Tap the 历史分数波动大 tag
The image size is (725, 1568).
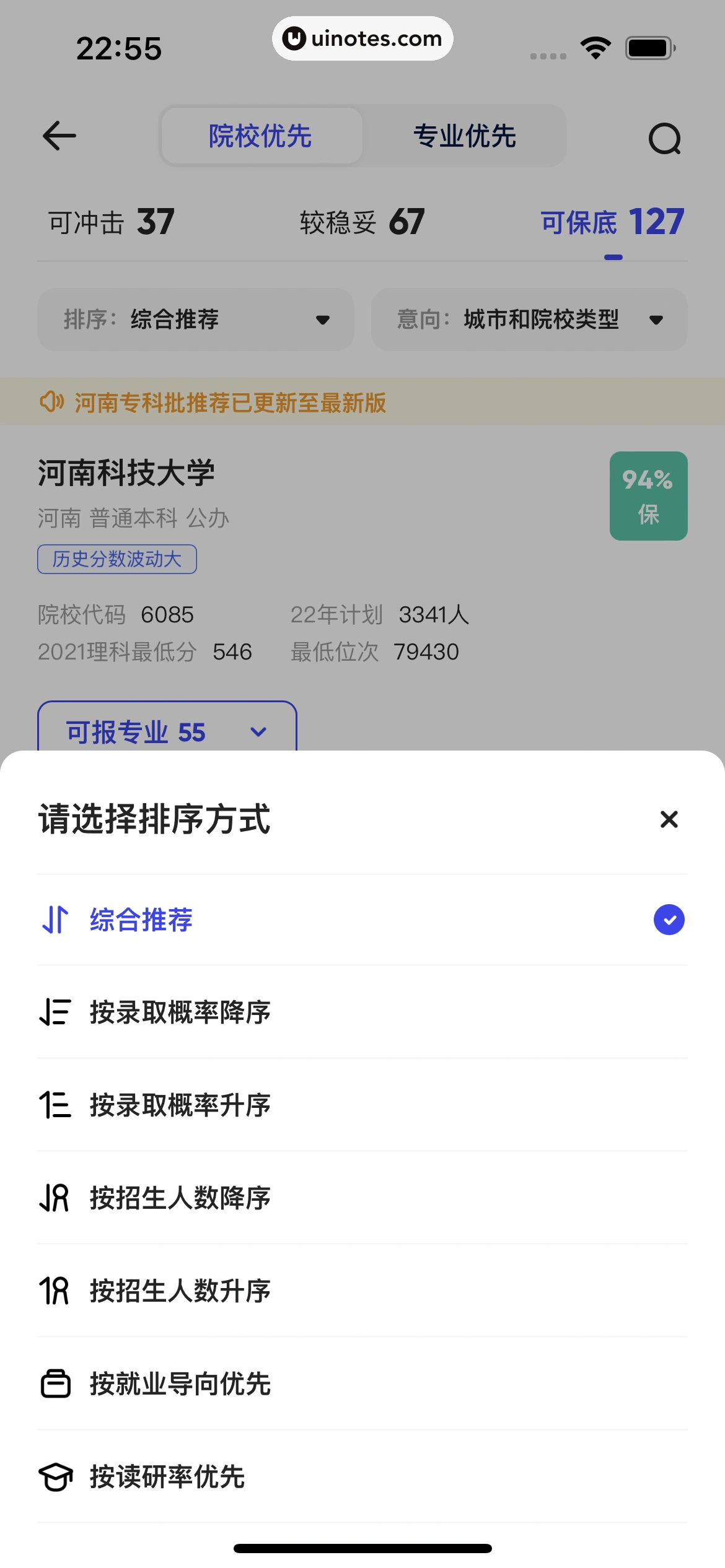[x=116, y=559]
